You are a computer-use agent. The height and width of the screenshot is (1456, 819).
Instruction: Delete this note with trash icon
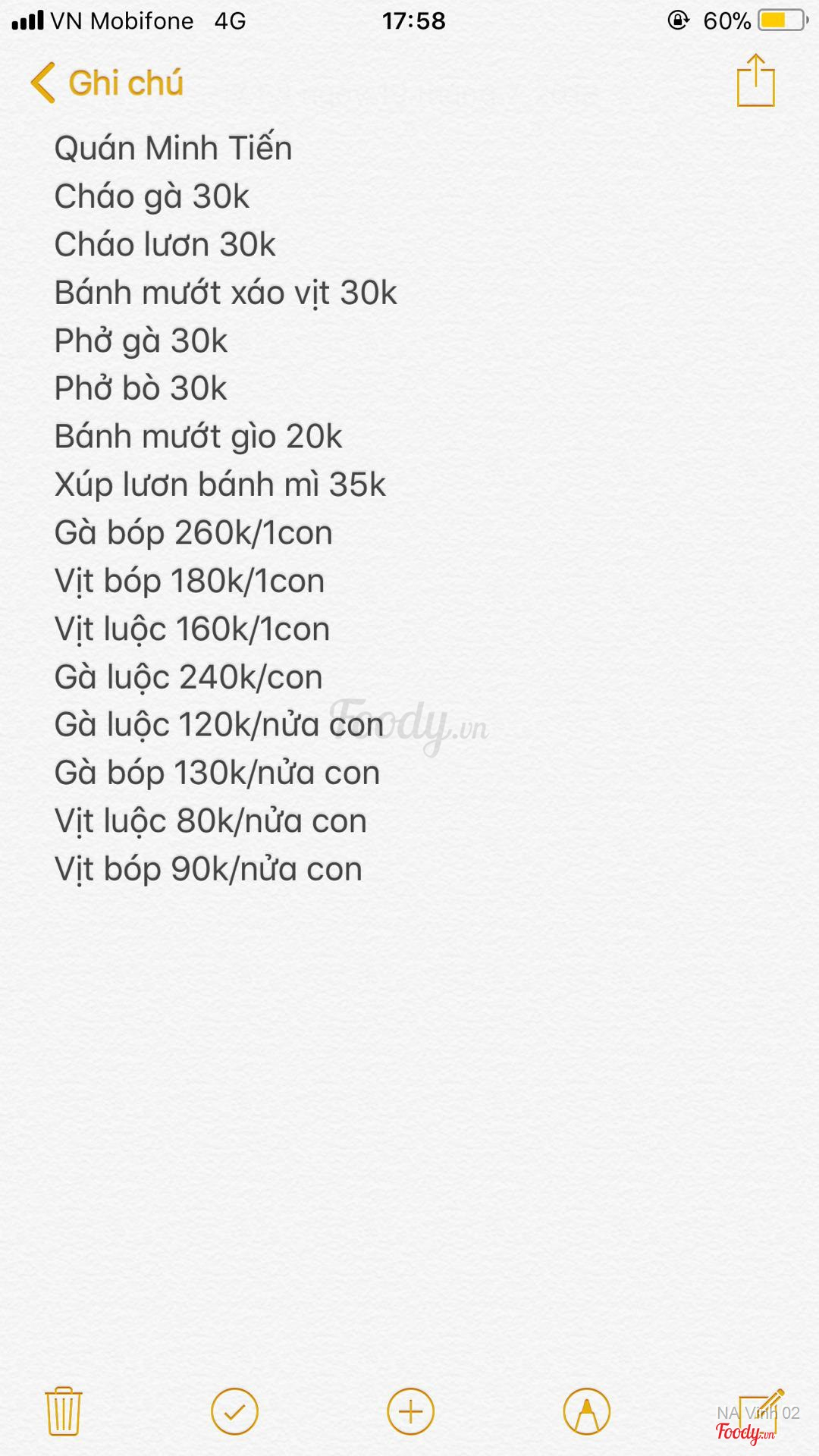pos(64,1411)
